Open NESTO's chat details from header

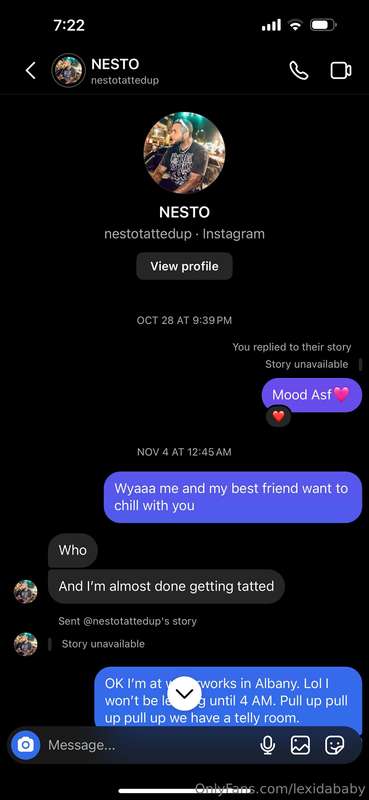(x=105, y=71)
